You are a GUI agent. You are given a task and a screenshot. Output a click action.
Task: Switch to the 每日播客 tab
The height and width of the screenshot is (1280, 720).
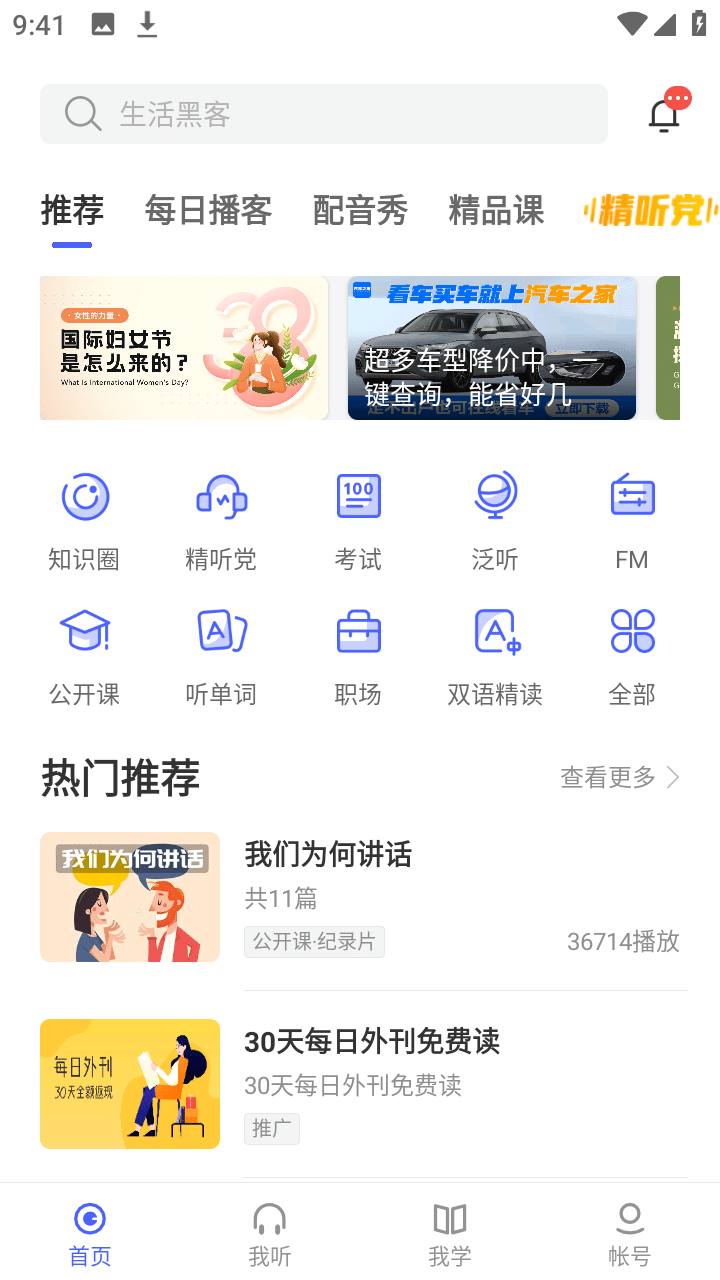point(208,211)
